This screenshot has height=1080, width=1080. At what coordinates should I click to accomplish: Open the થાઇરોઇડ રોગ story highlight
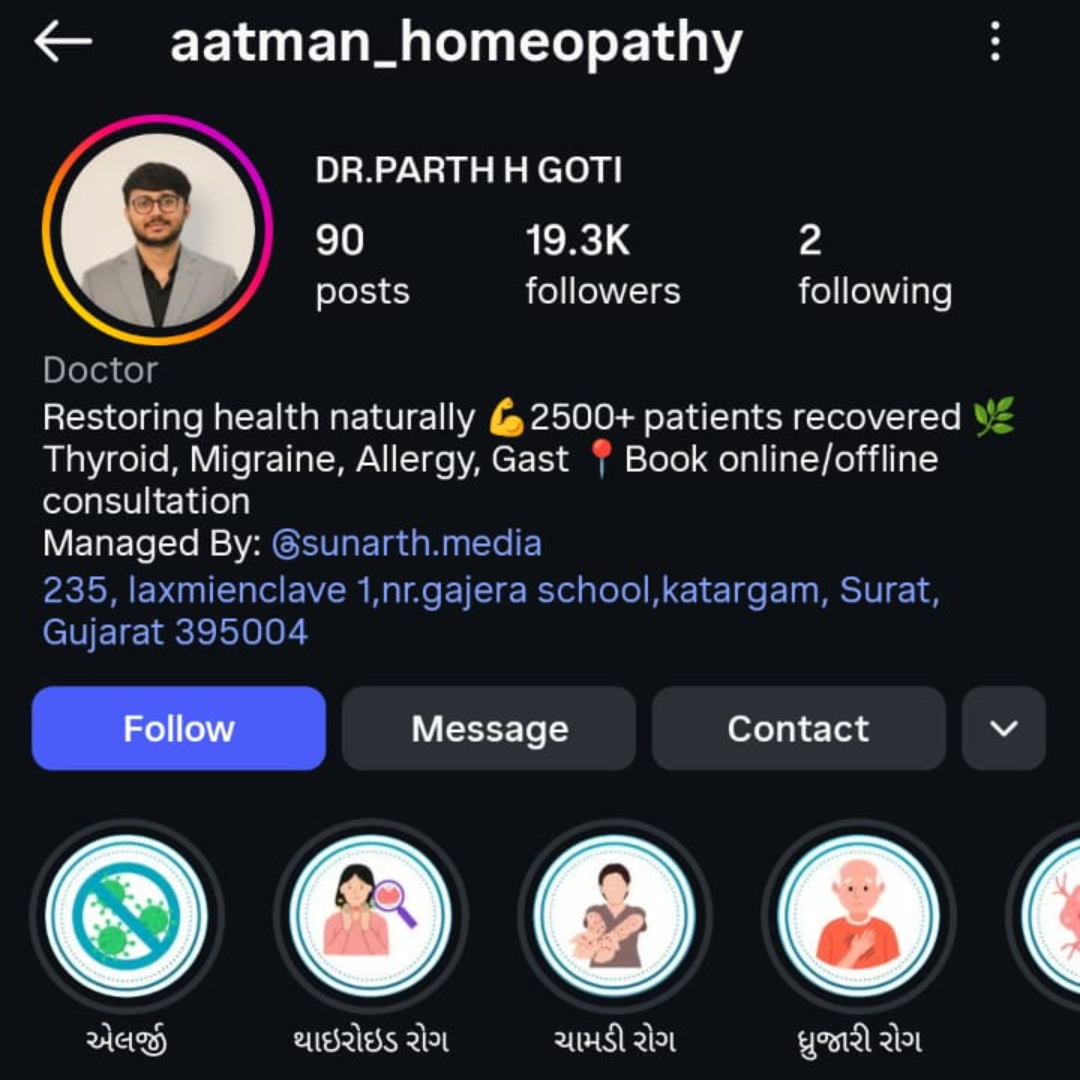pos(370,916)
